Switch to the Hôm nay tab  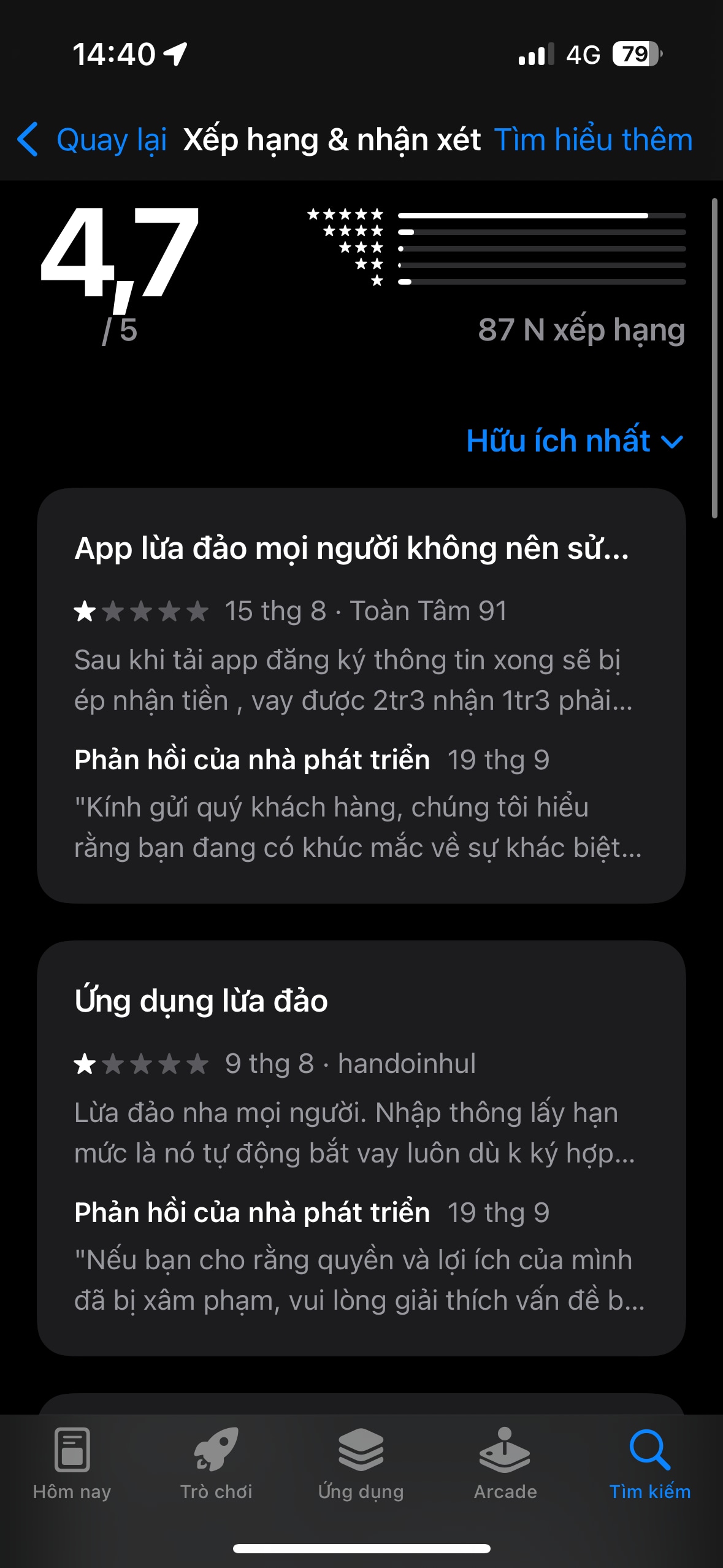coord(72,1464)
